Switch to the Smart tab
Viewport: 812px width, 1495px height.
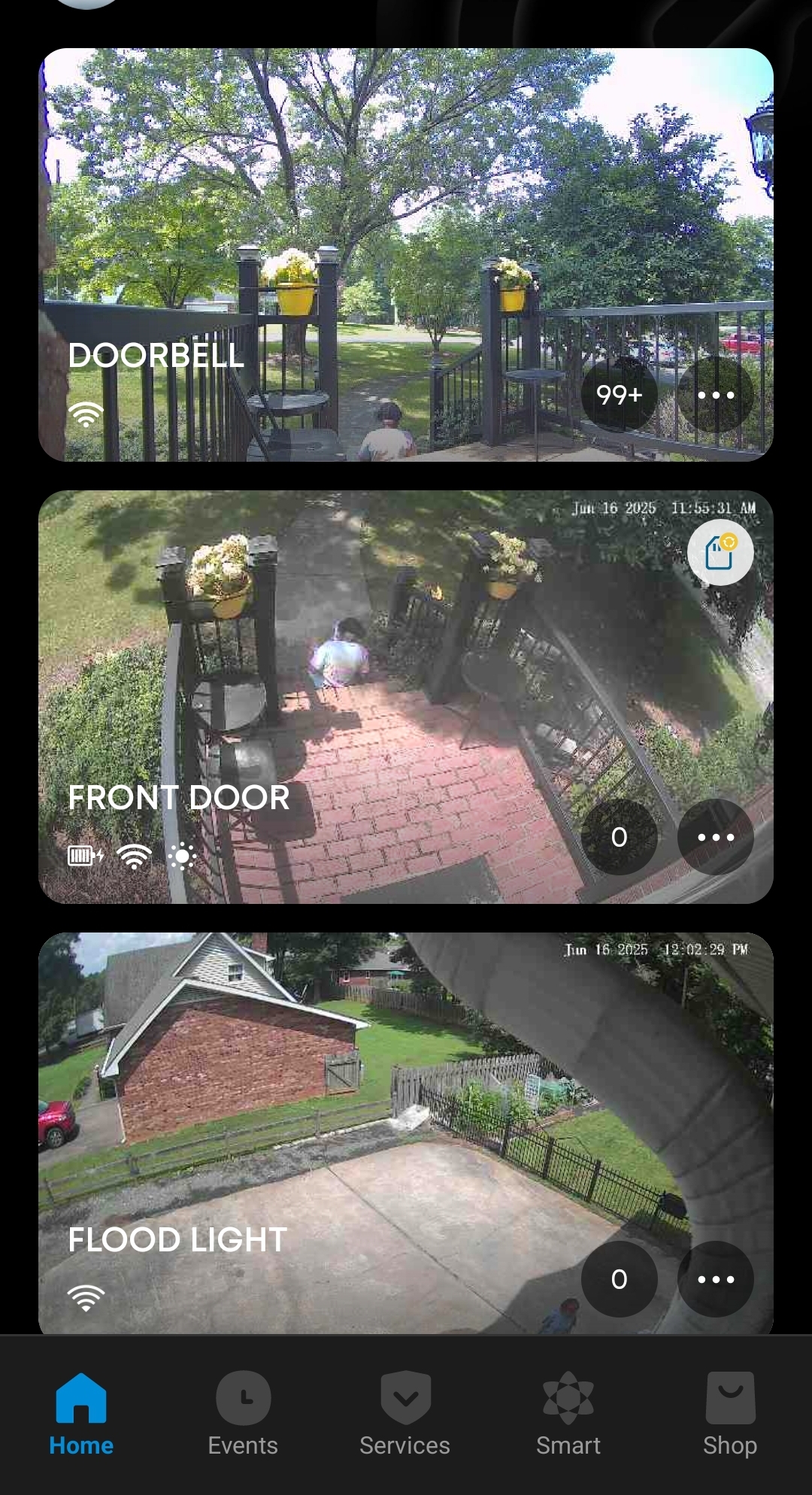568,1414
